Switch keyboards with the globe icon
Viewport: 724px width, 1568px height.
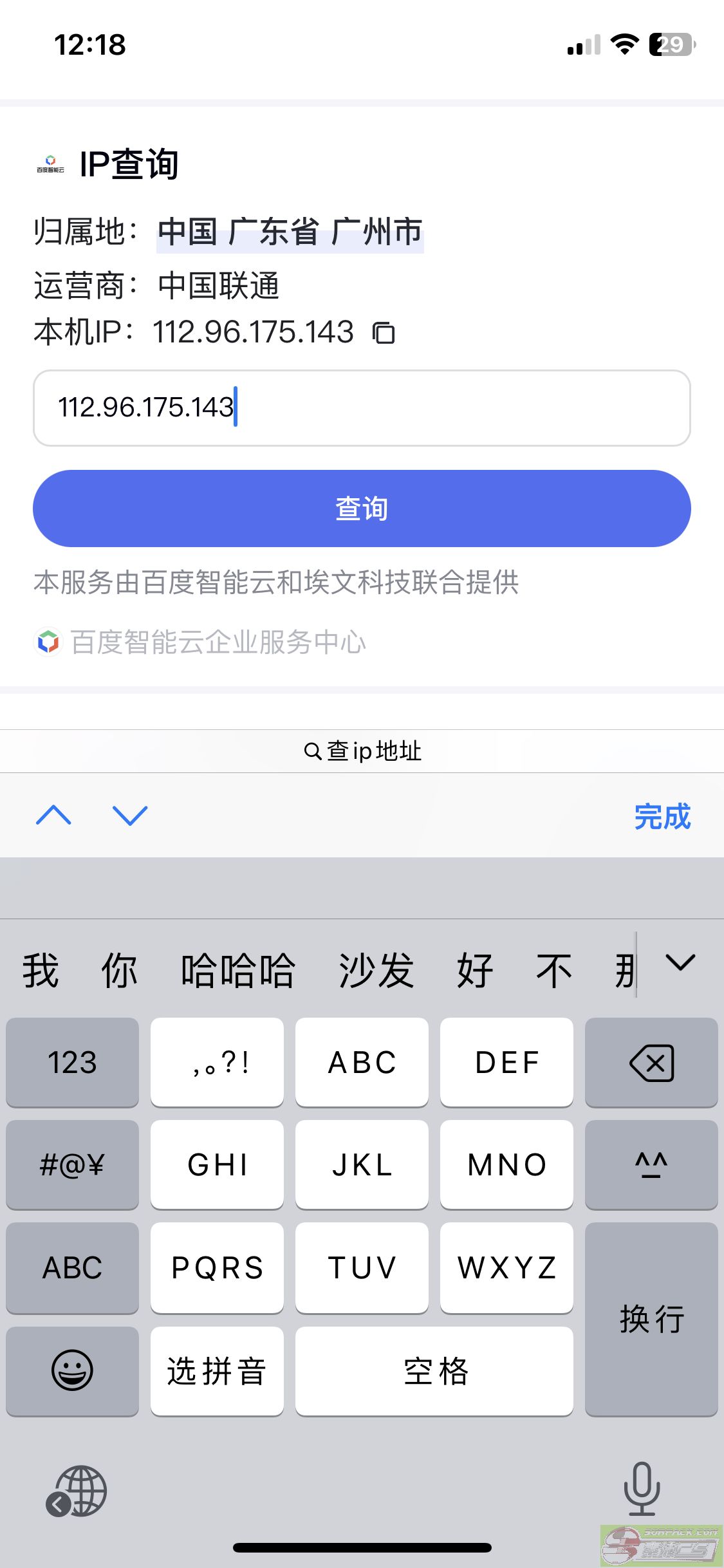(77, 1491)
